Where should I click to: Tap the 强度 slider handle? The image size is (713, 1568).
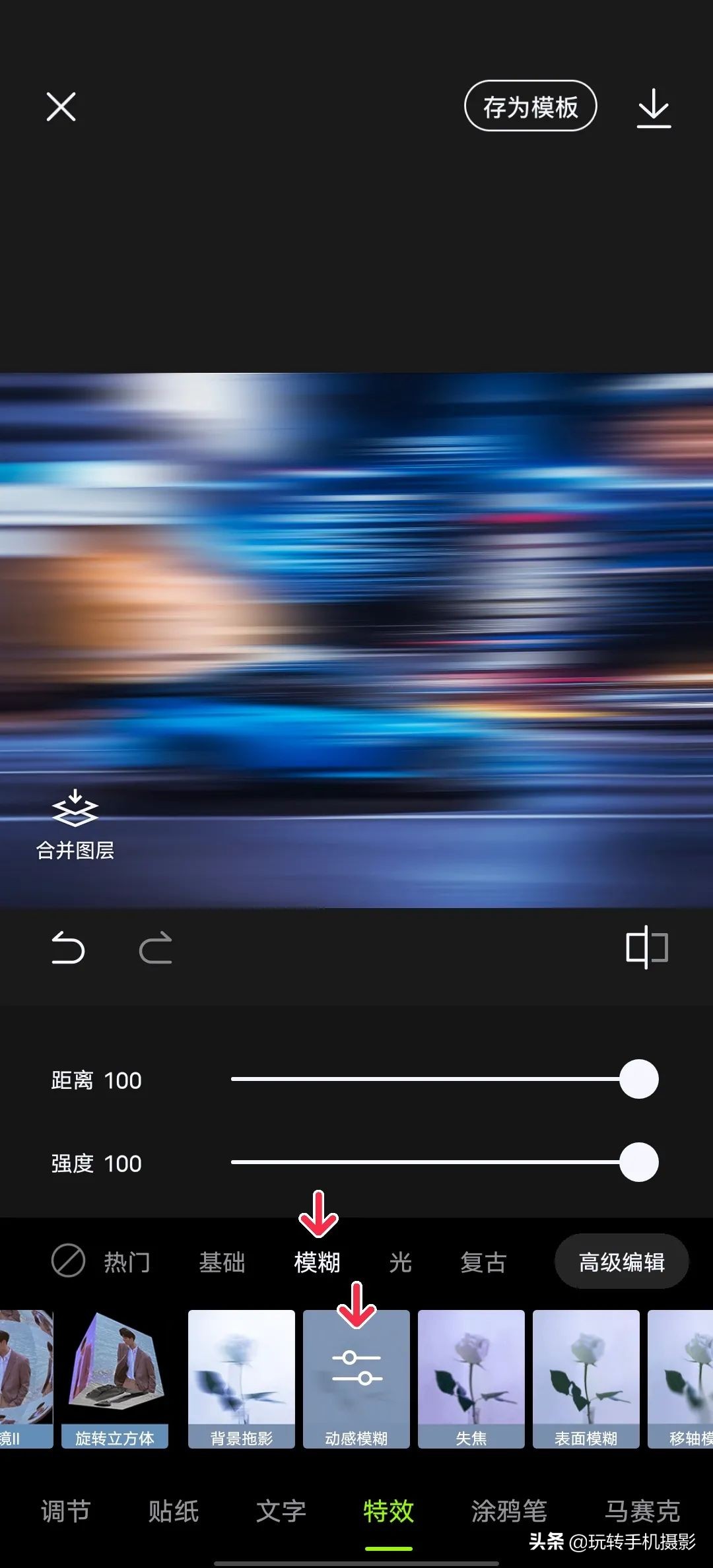(x=638, y=1162)
